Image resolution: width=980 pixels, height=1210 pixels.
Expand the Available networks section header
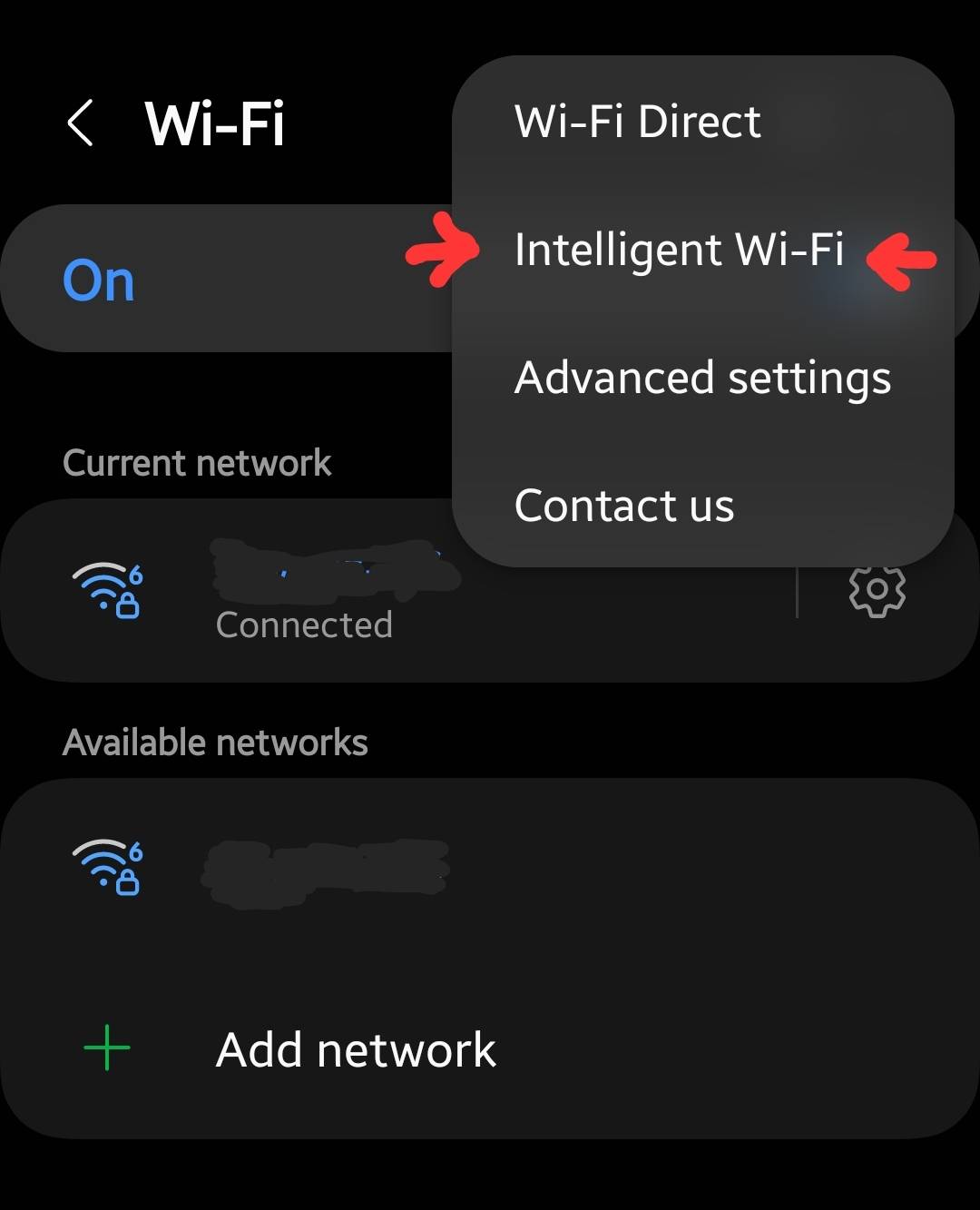pos(216,741)
